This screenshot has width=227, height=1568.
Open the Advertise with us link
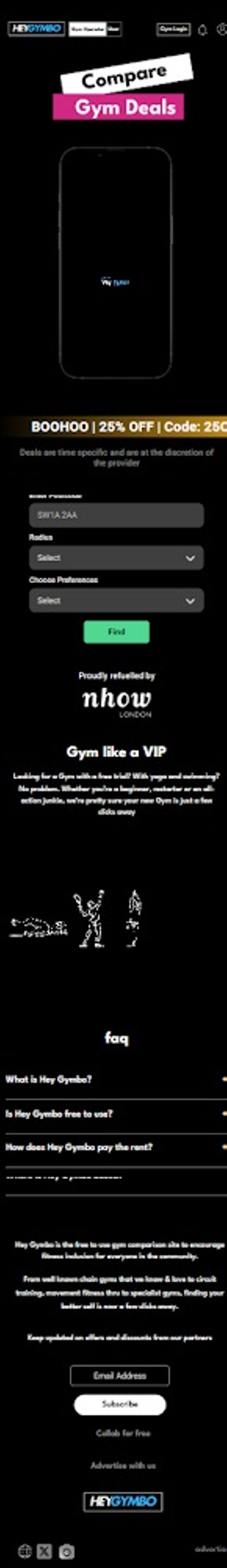[x=123, y=1465]
